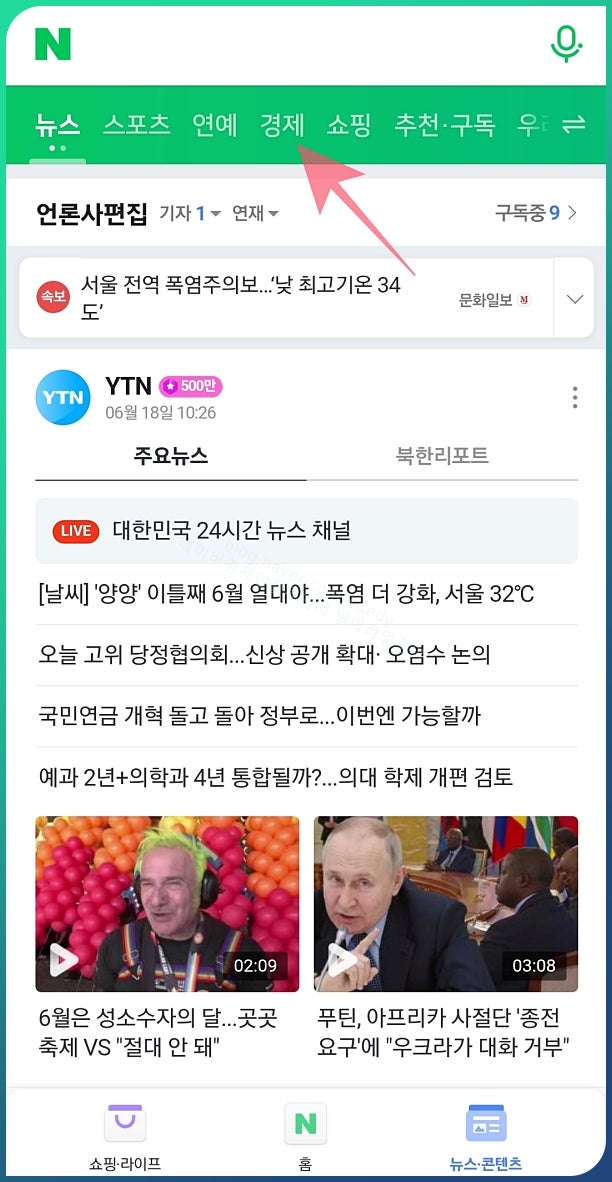Play the 푸틴 아프리카 사절단 video
Image resolution: width=612 pixels, height=1182 pixels.
[x=446, y=904]
